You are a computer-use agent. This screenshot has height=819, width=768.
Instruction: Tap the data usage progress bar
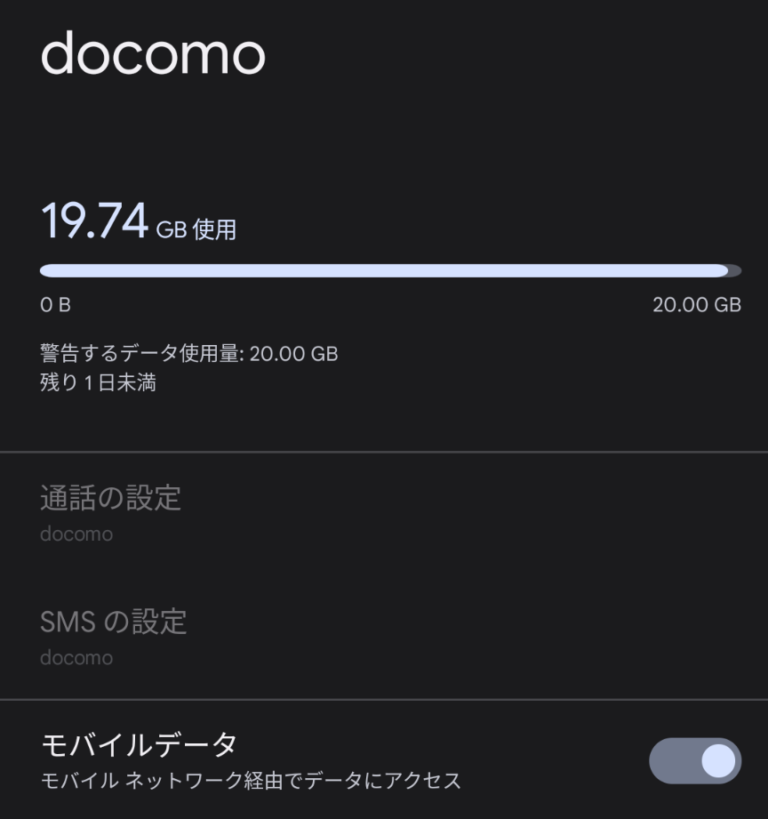tap(384, 270)
